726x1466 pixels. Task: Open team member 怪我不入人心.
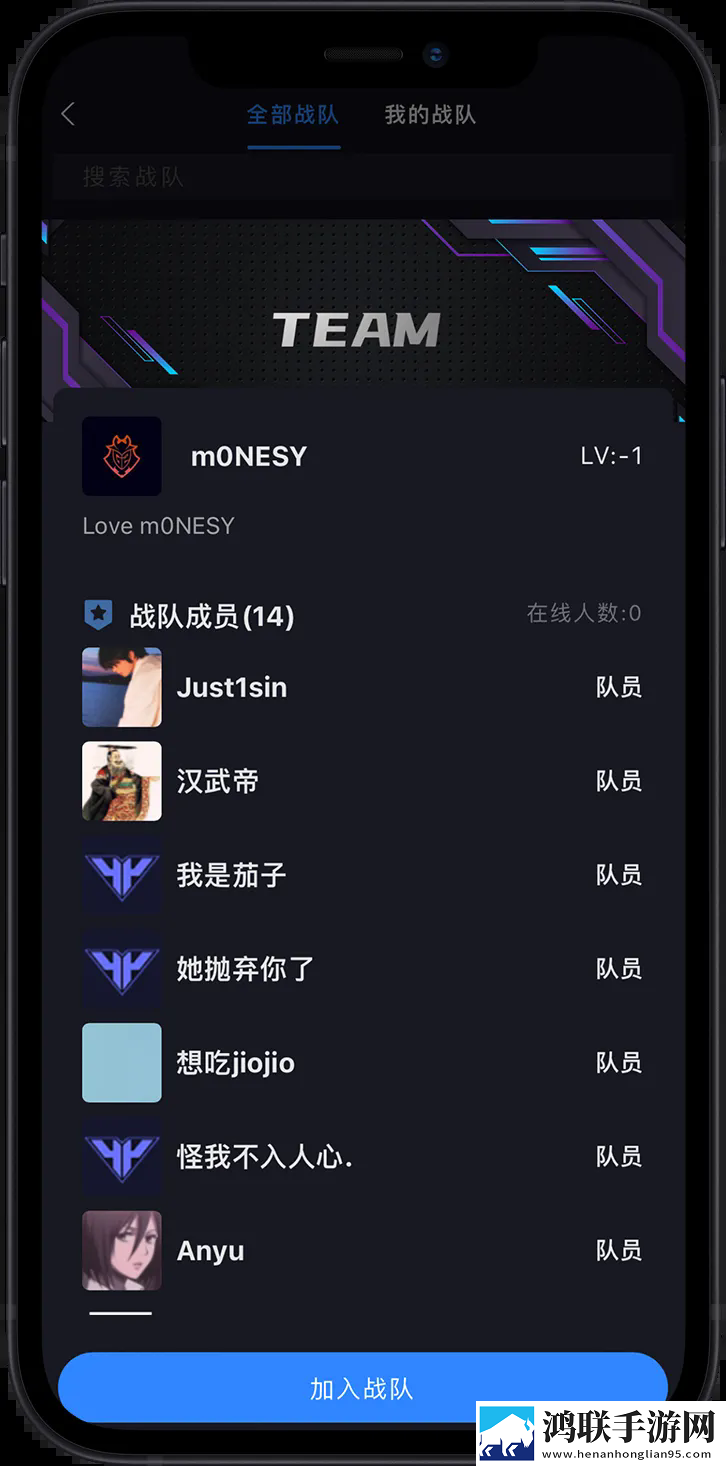(363, 1156)
